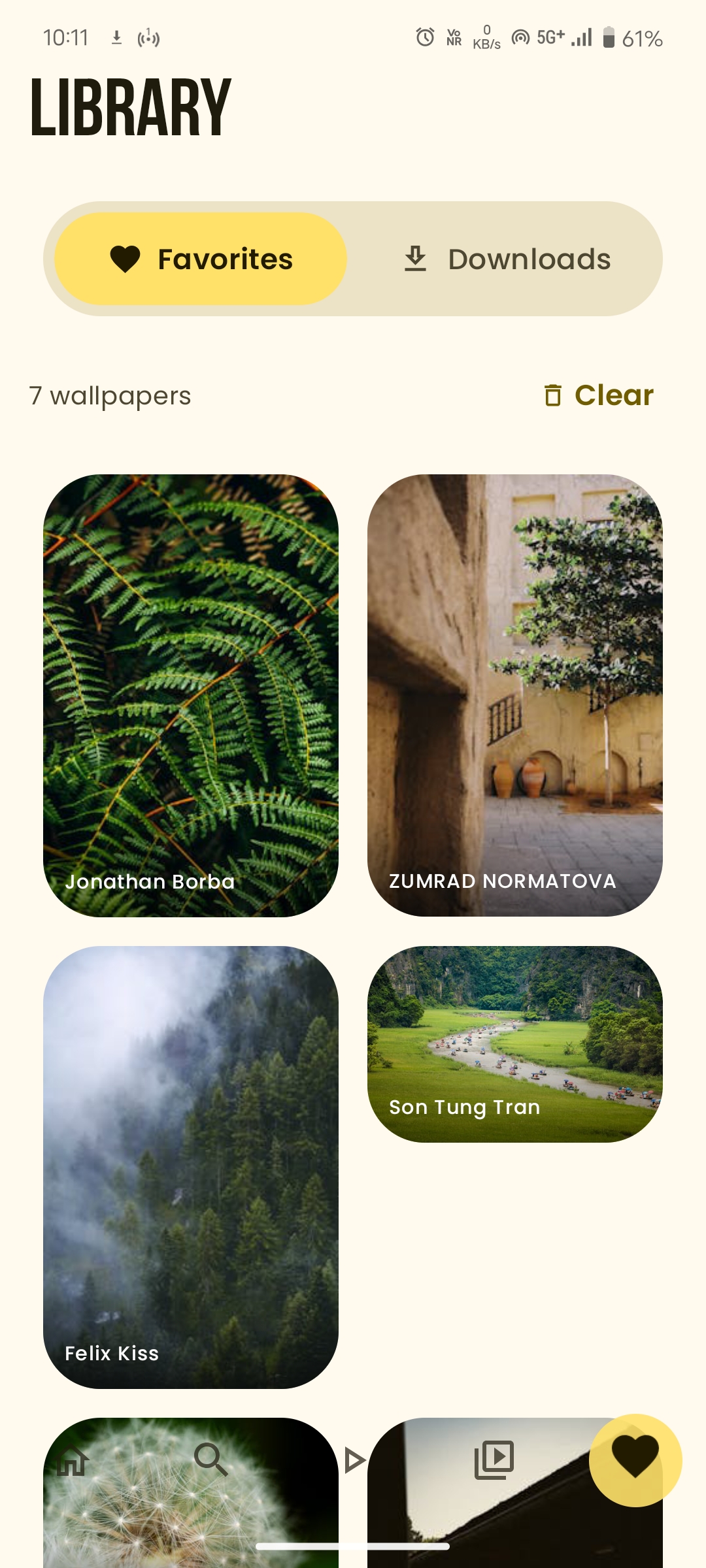Viewport: 706px width, 1568px height.
Task: Tap the 7 wallpapers count label
Action: (109, 395)
